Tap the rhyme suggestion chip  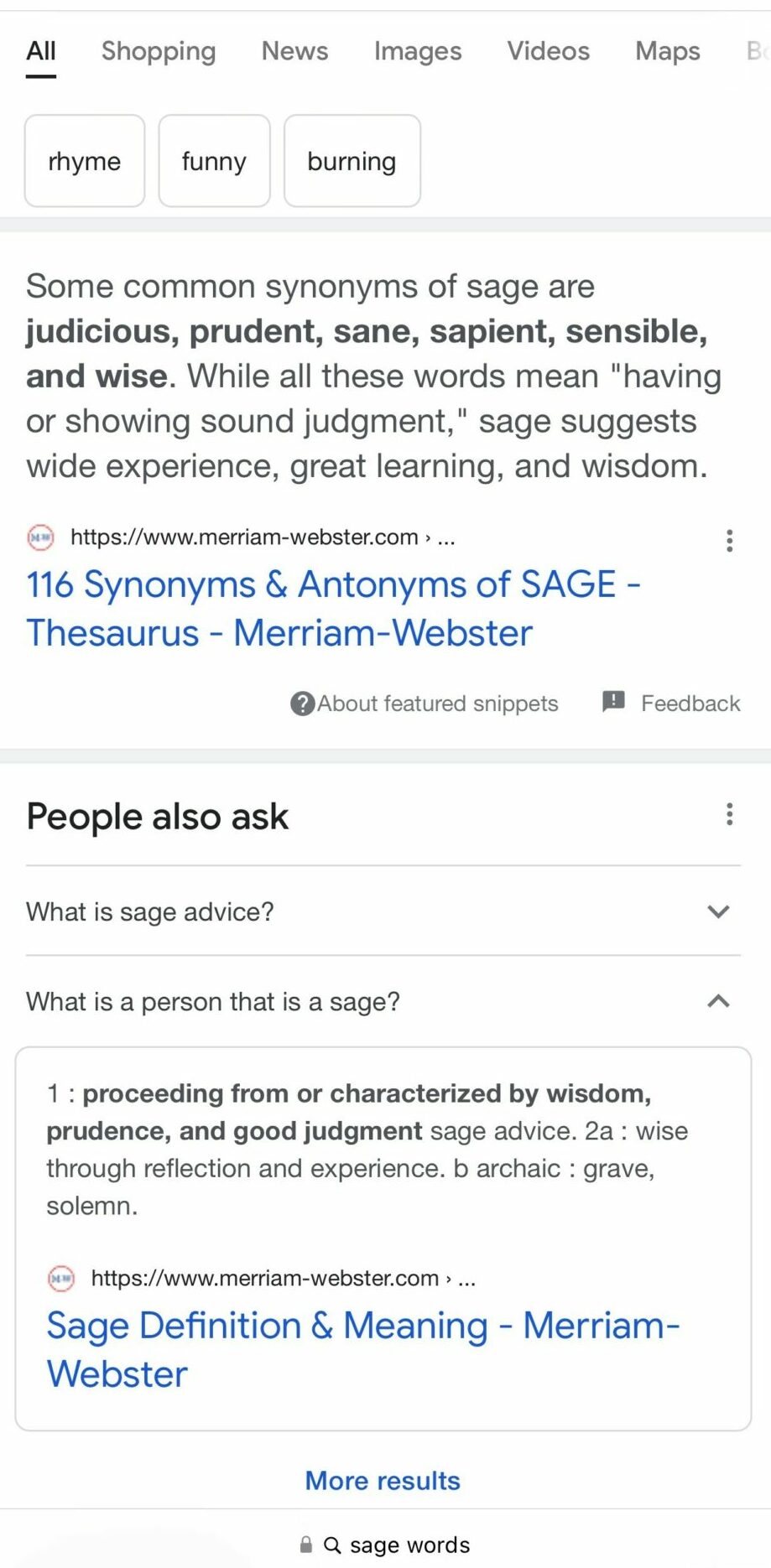(85, 161)
